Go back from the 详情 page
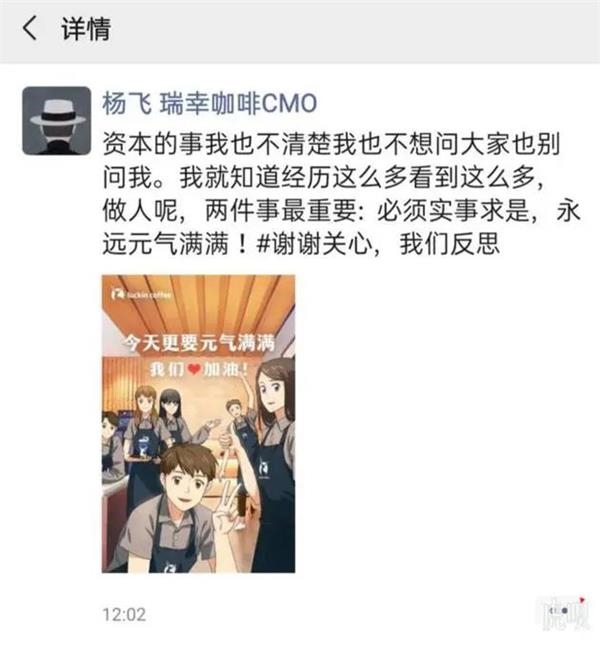The height and width of the screenshot is (651, 600). [30, 29]
